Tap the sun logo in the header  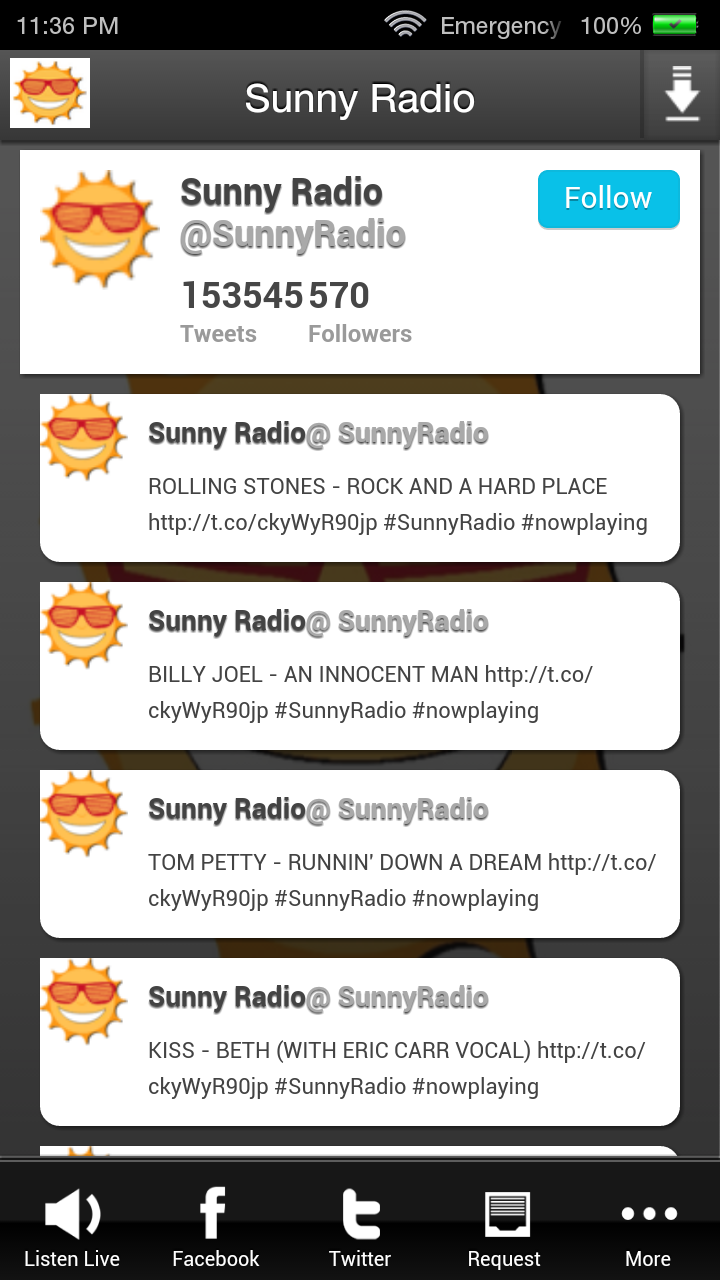point(50,92)
